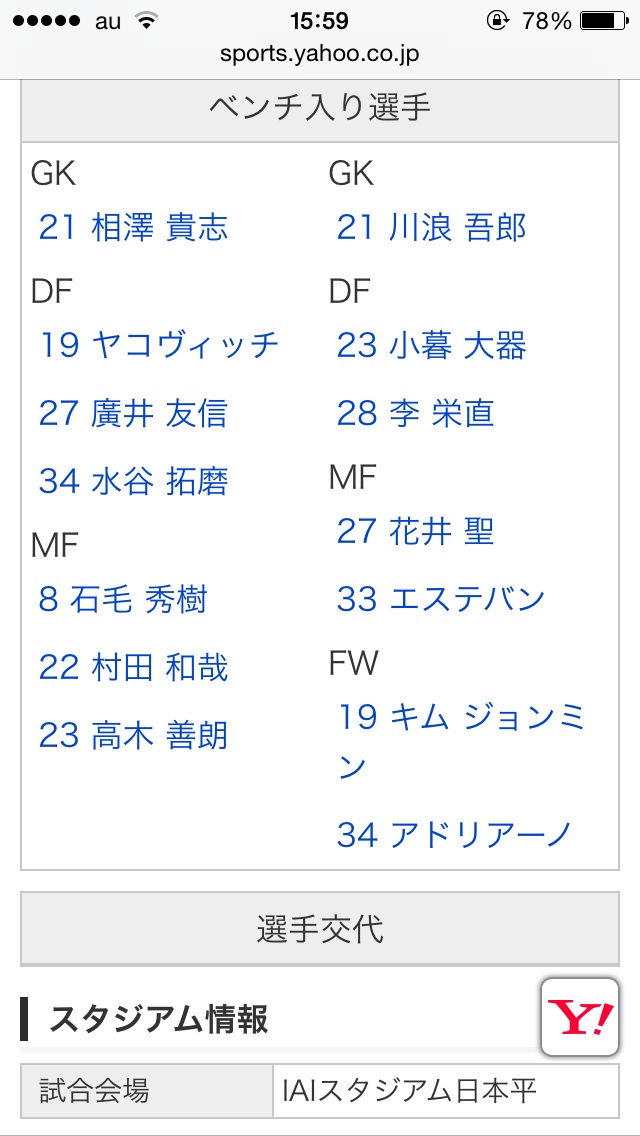Screen dimensions: 640x1136
Task: Open player 相澤 貴志 profile link
Action: coord(133,228)
